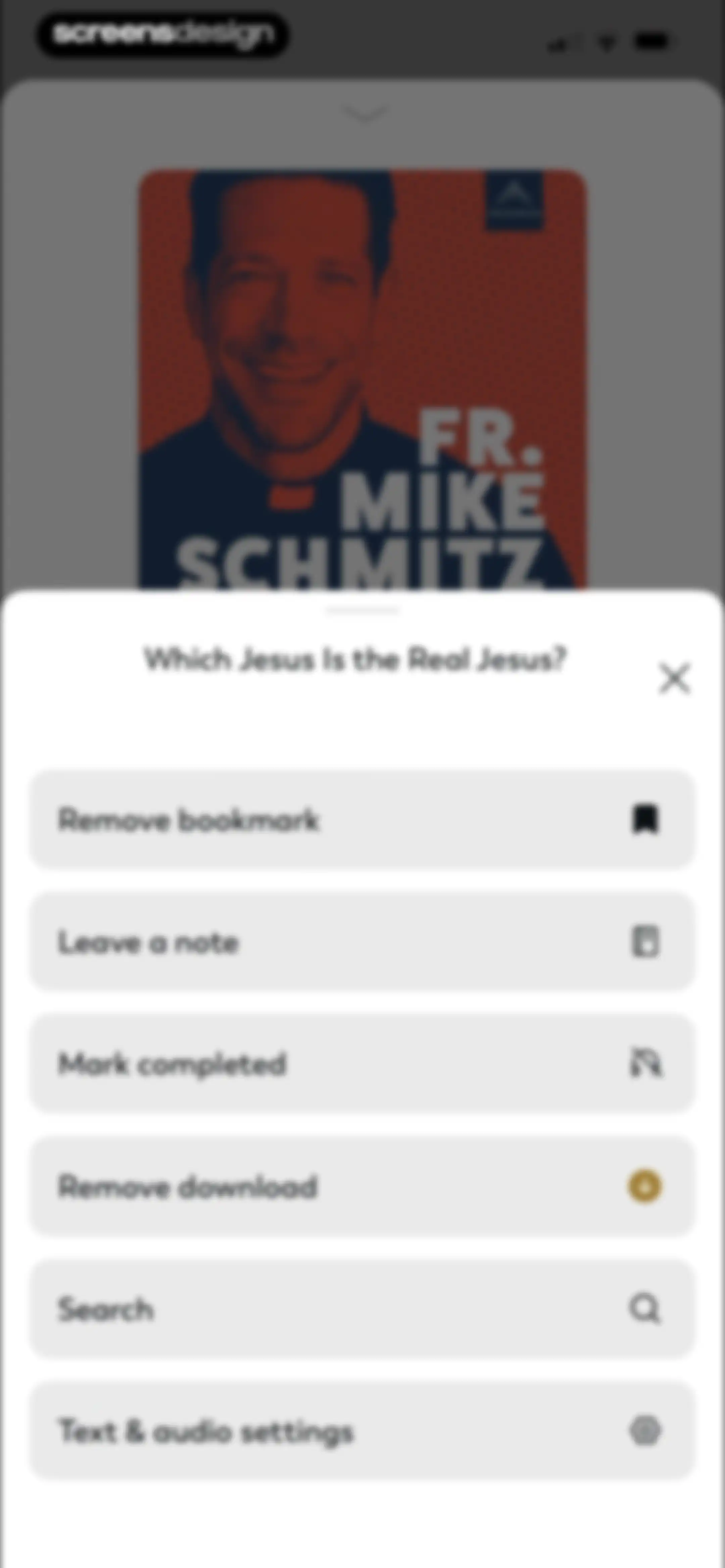Choose Leave a note

pyautogui.click(x=362, y=942)
